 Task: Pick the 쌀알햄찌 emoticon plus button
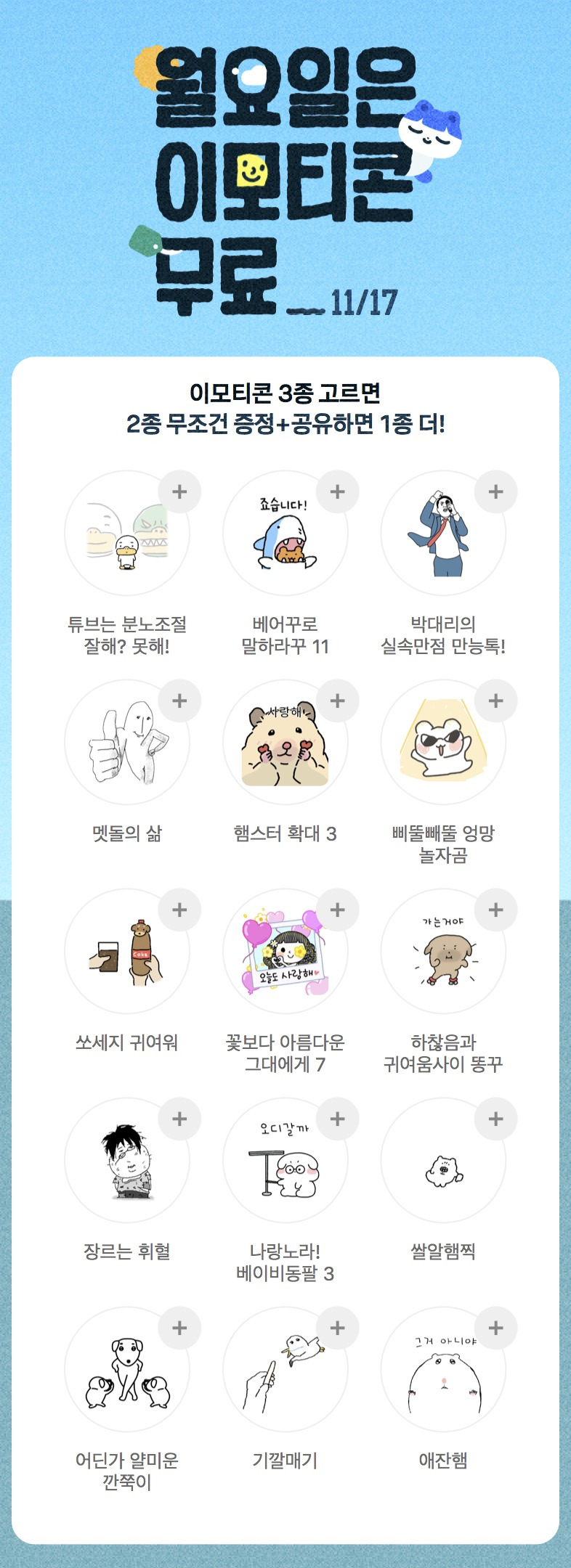pos(495,1119)
